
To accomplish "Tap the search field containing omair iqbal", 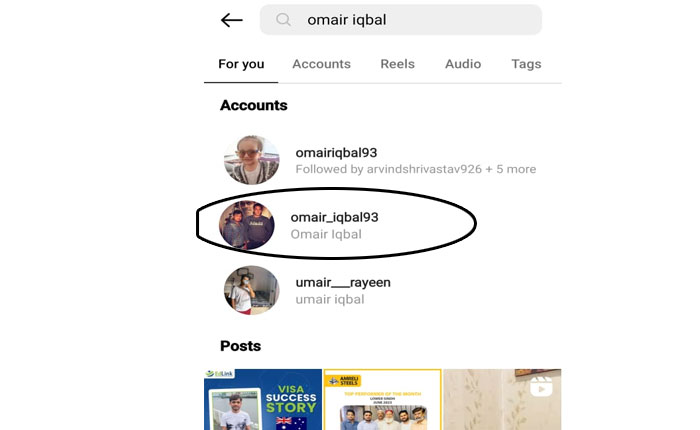I will tap(400, 20).
